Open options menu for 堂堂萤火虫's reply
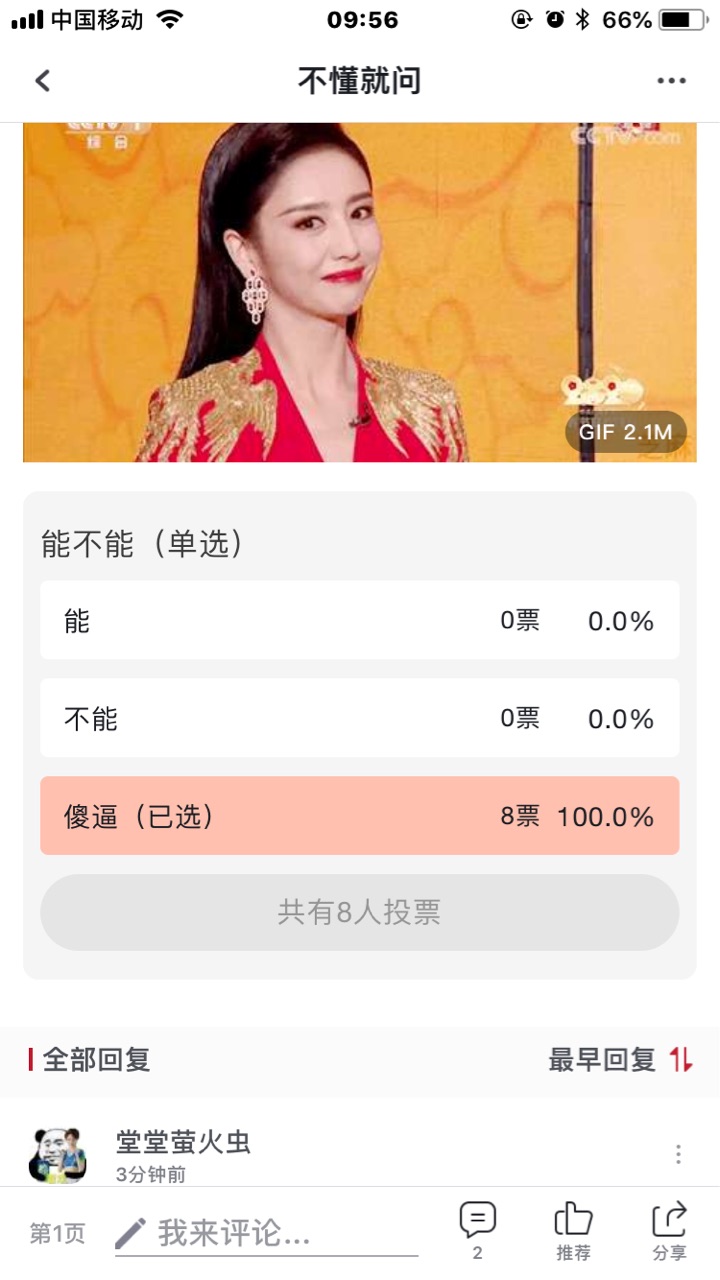 tap(678, 1154)
